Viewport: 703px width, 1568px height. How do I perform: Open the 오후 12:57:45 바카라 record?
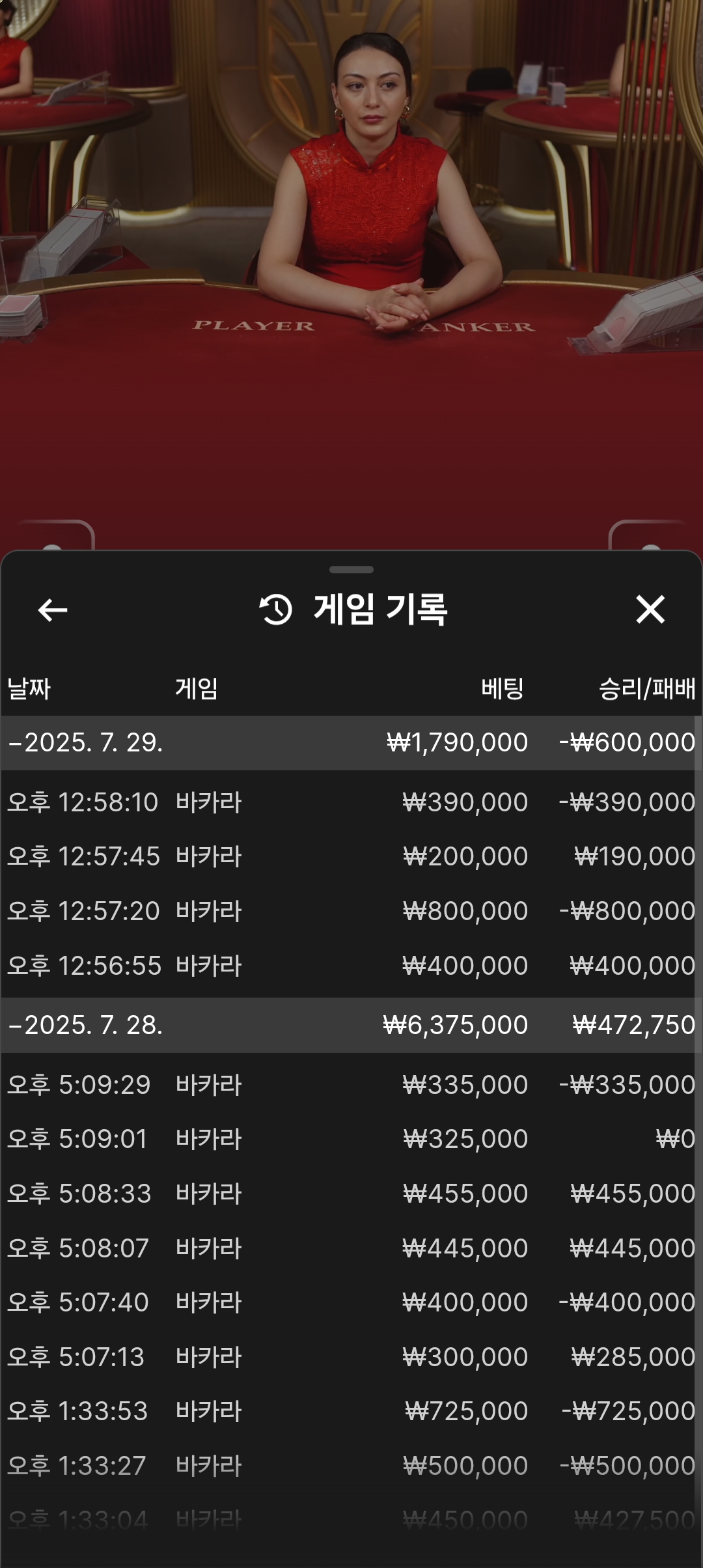point(351,856)
